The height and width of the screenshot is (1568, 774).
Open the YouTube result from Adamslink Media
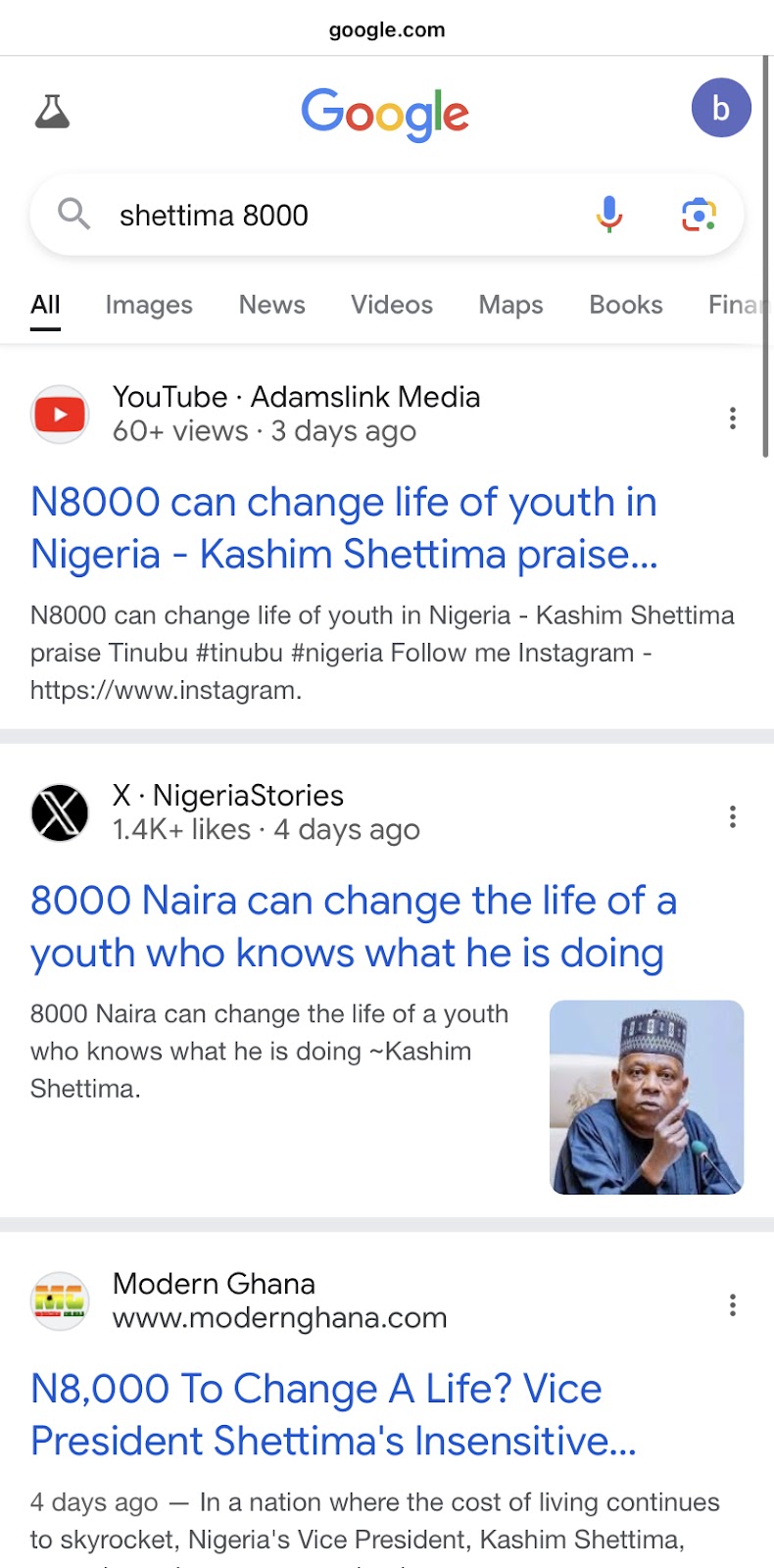(344, 528)
